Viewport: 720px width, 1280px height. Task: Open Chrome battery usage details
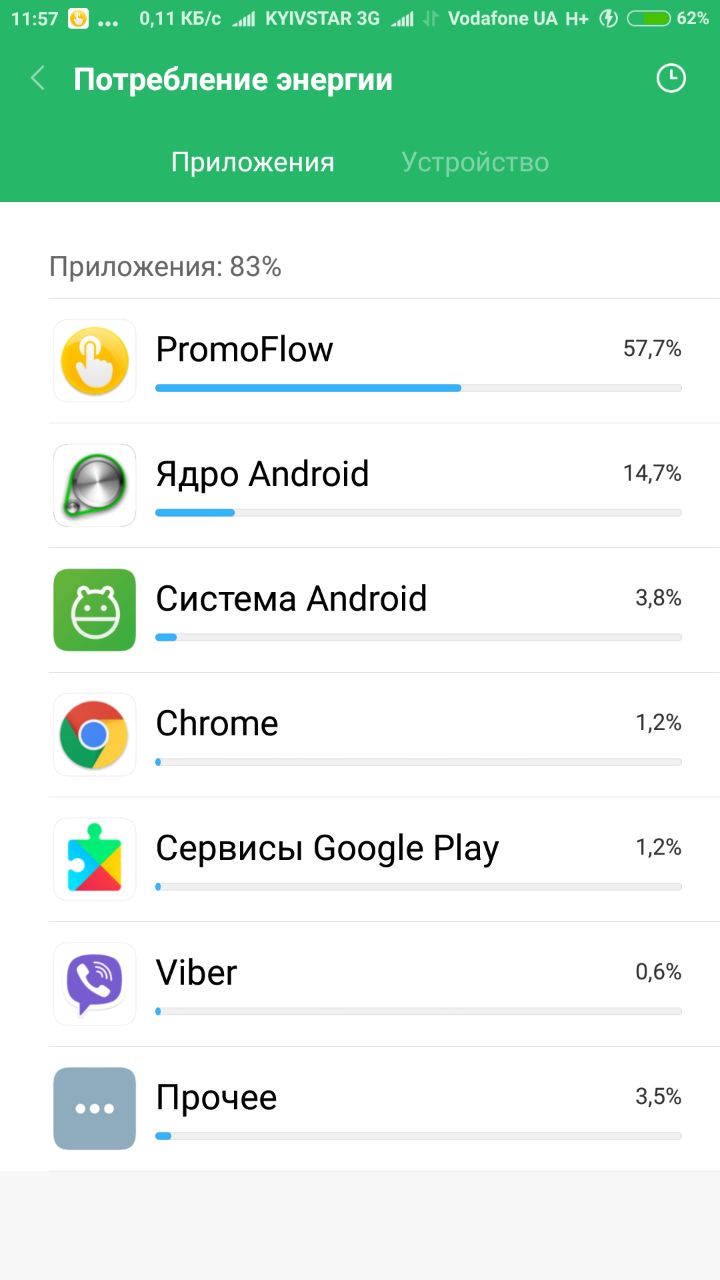384,735
